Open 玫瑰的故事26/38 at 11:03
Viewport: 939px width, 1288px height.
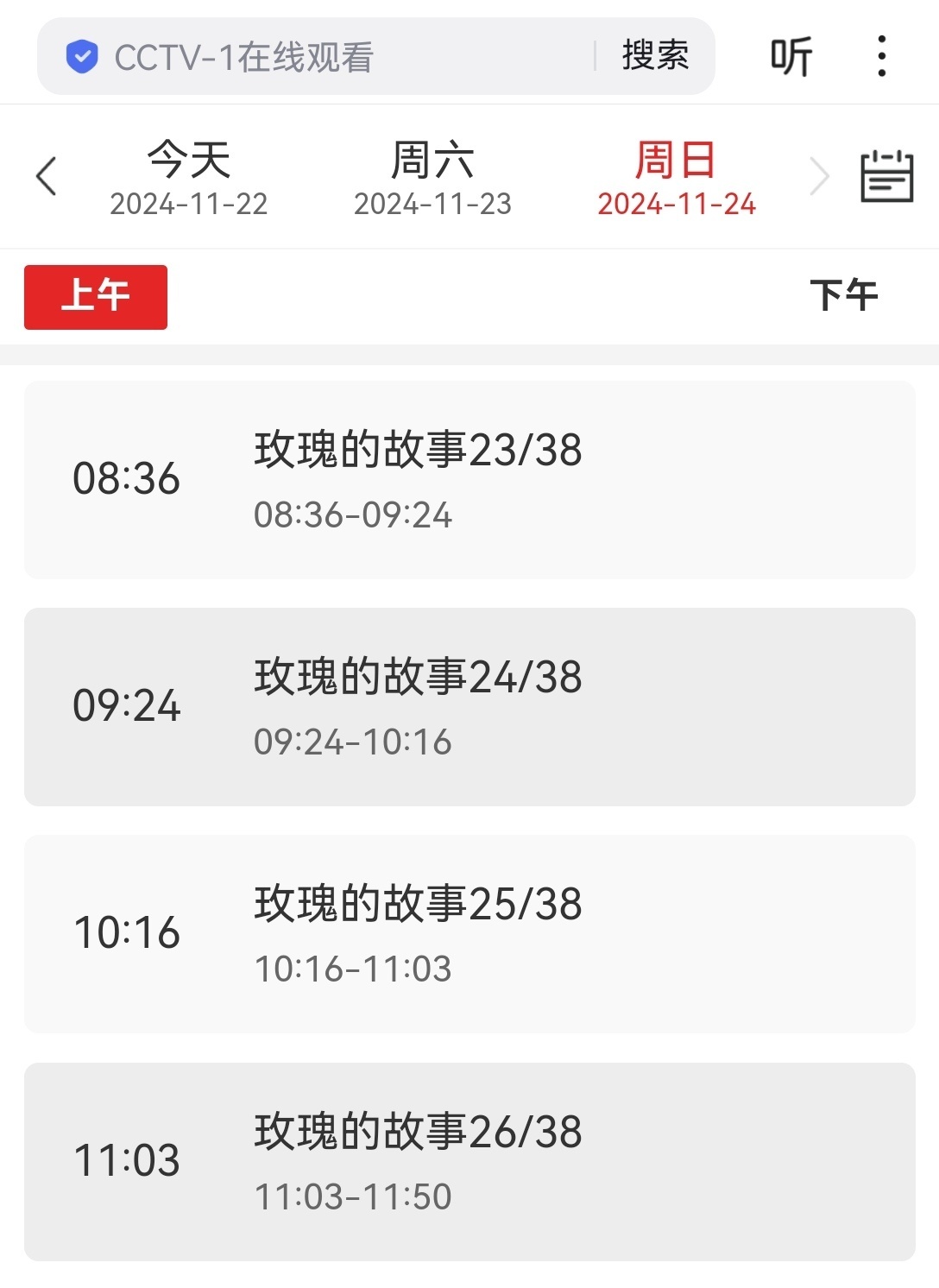coord(469,1162)
